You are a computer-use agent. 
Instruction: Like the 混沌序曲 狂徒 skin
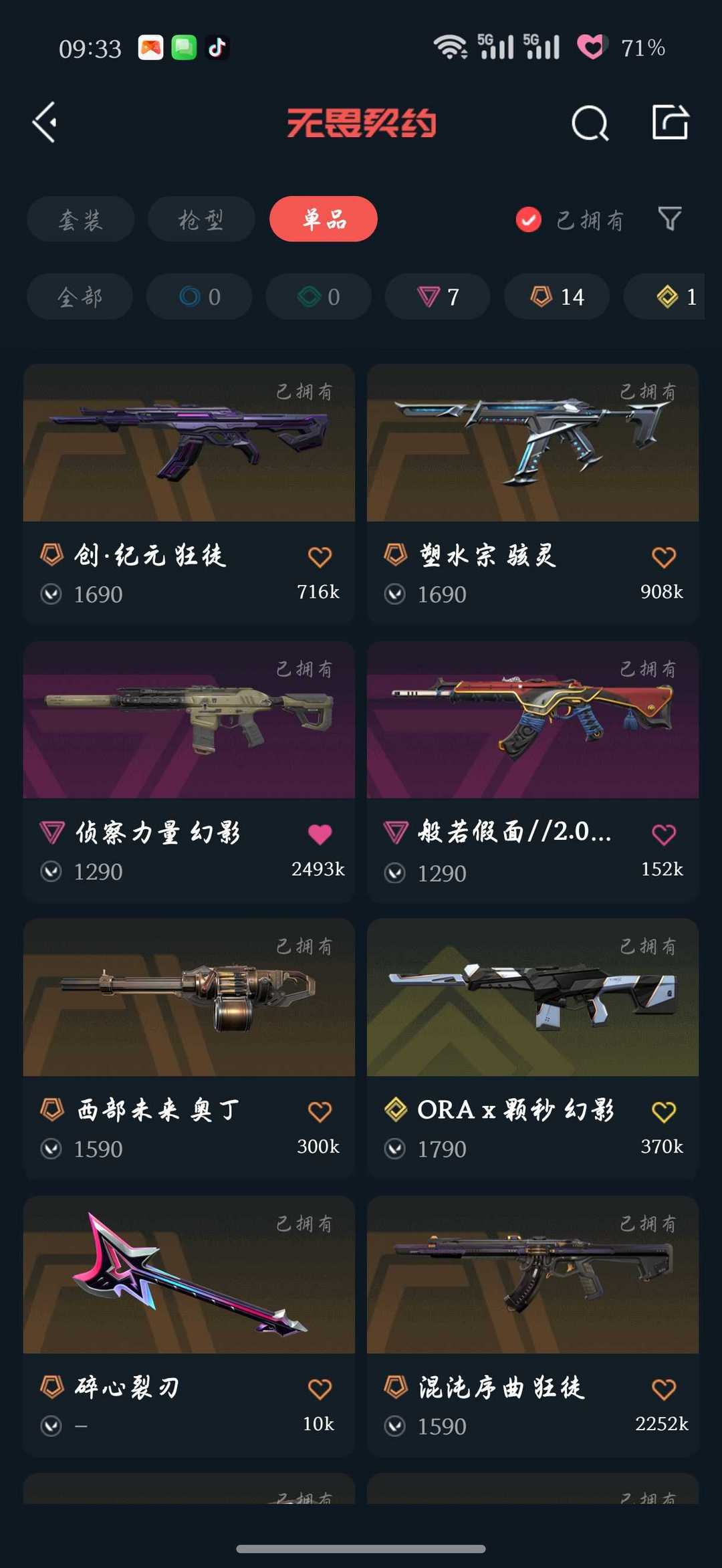tap(664, 1389)
